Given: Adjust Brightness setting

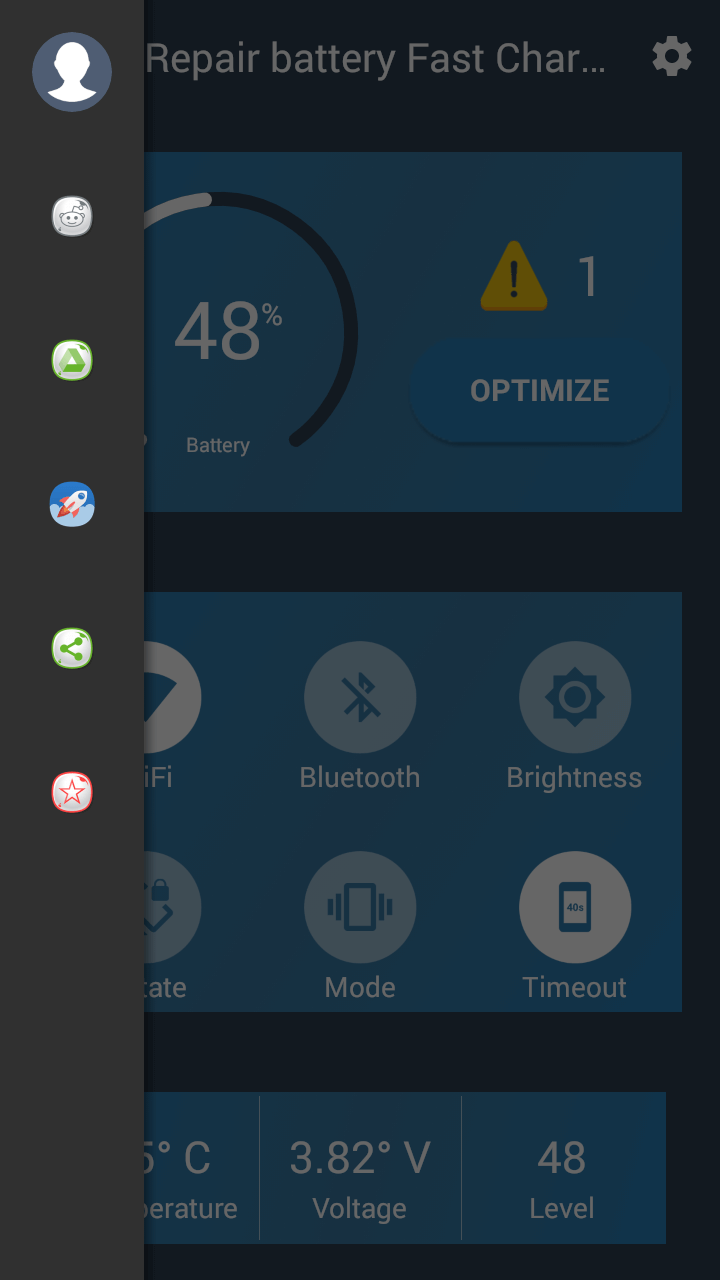Looking at the screenshot, I should (575, 697).
